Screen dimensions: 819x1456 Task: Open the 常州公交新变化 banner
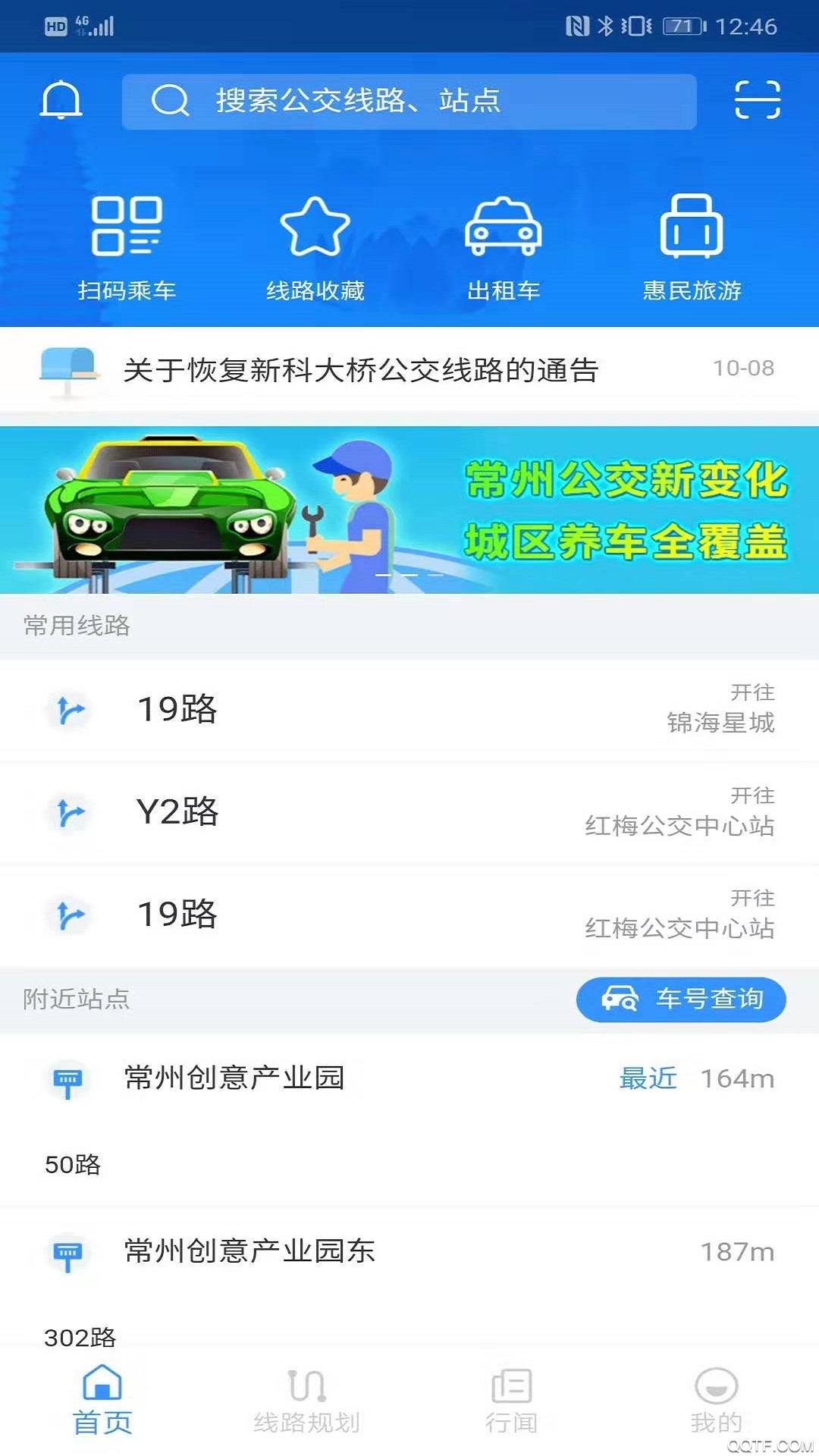pyautogui.click(x=409, y=510)
